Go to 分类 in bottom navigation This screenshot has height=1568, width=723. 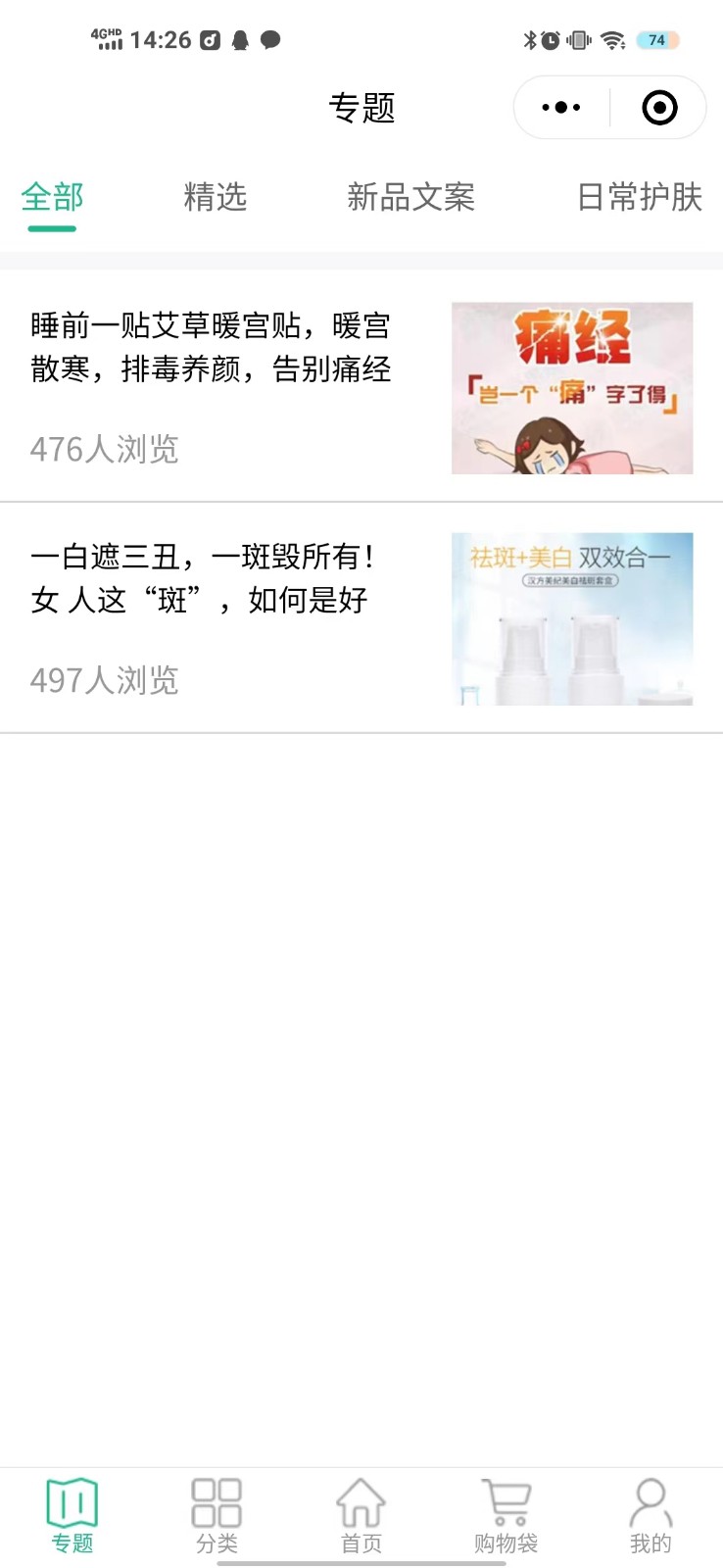pos(217,1516)
